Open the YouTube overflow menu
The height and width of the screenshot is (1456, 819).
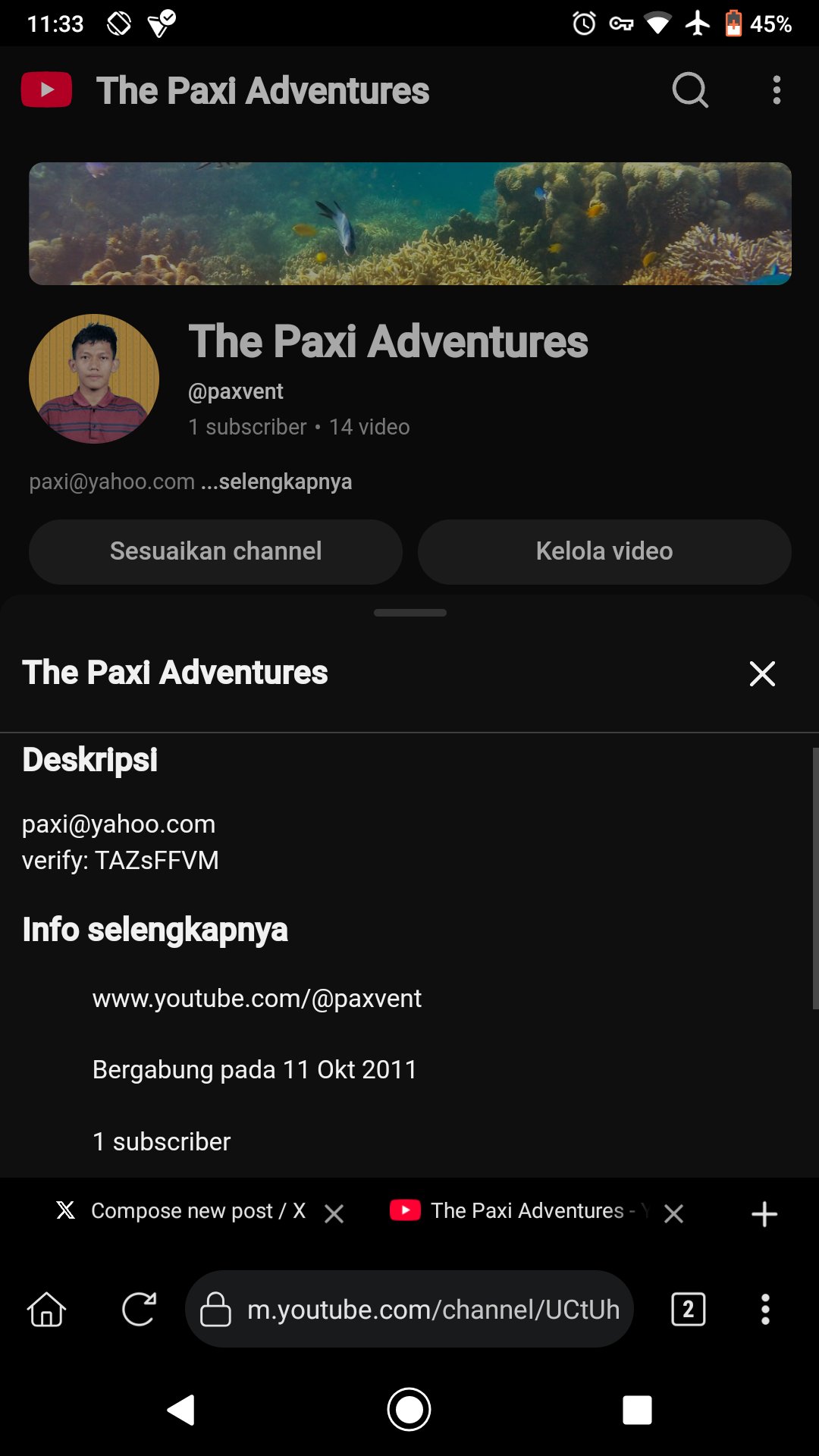point(776,90)
